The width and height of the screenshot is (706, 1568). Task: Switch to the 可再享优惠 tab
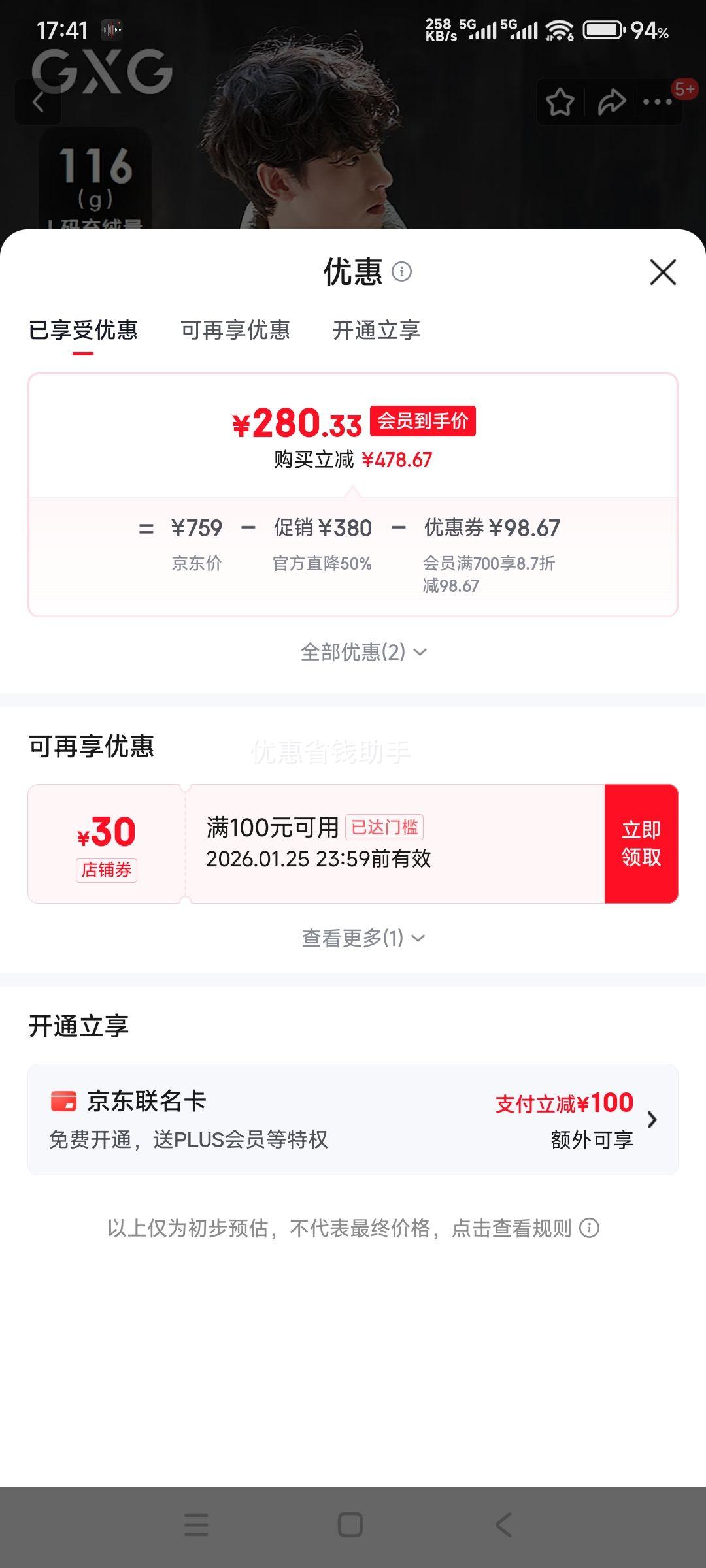coord(237,331)
